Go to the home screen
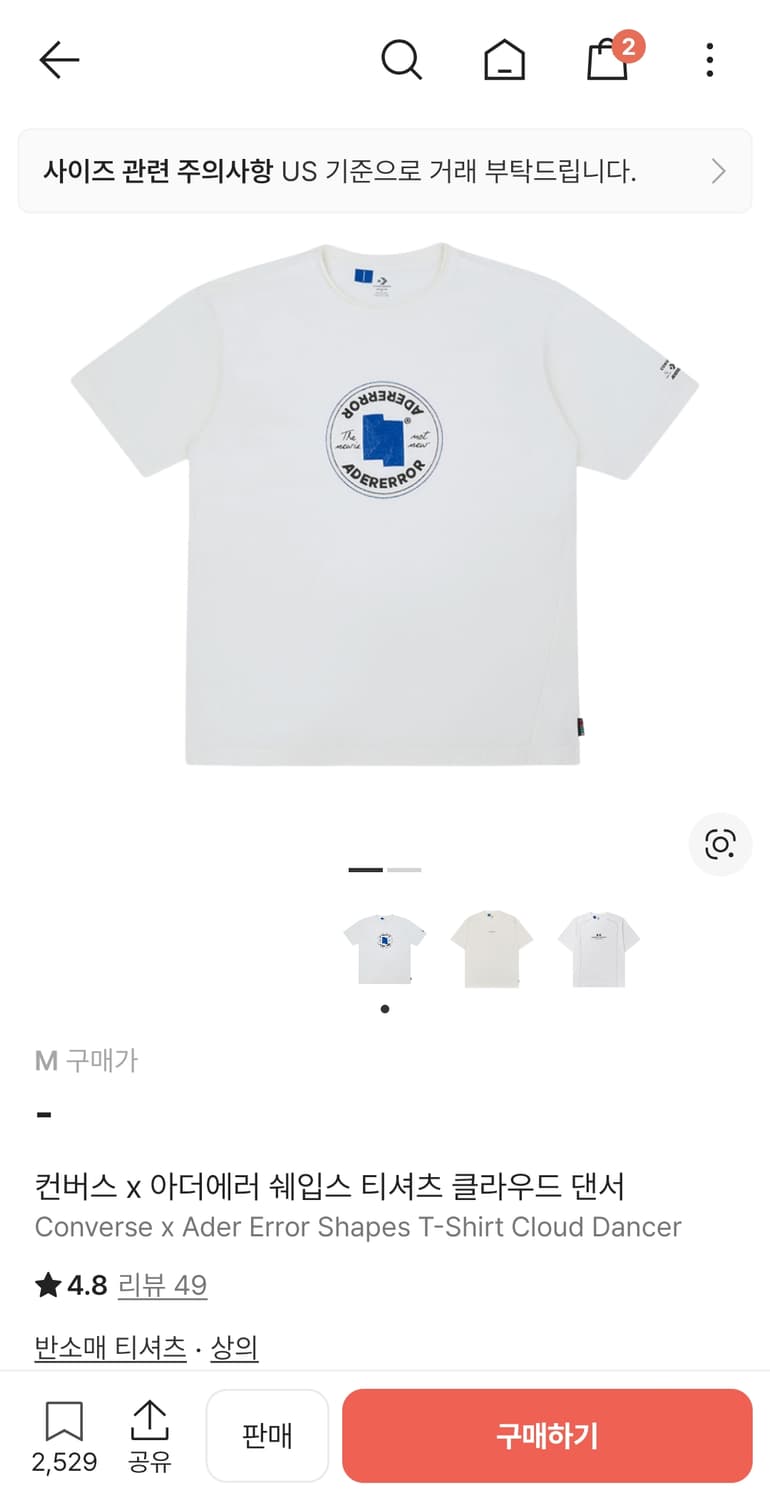 point(504,59)
